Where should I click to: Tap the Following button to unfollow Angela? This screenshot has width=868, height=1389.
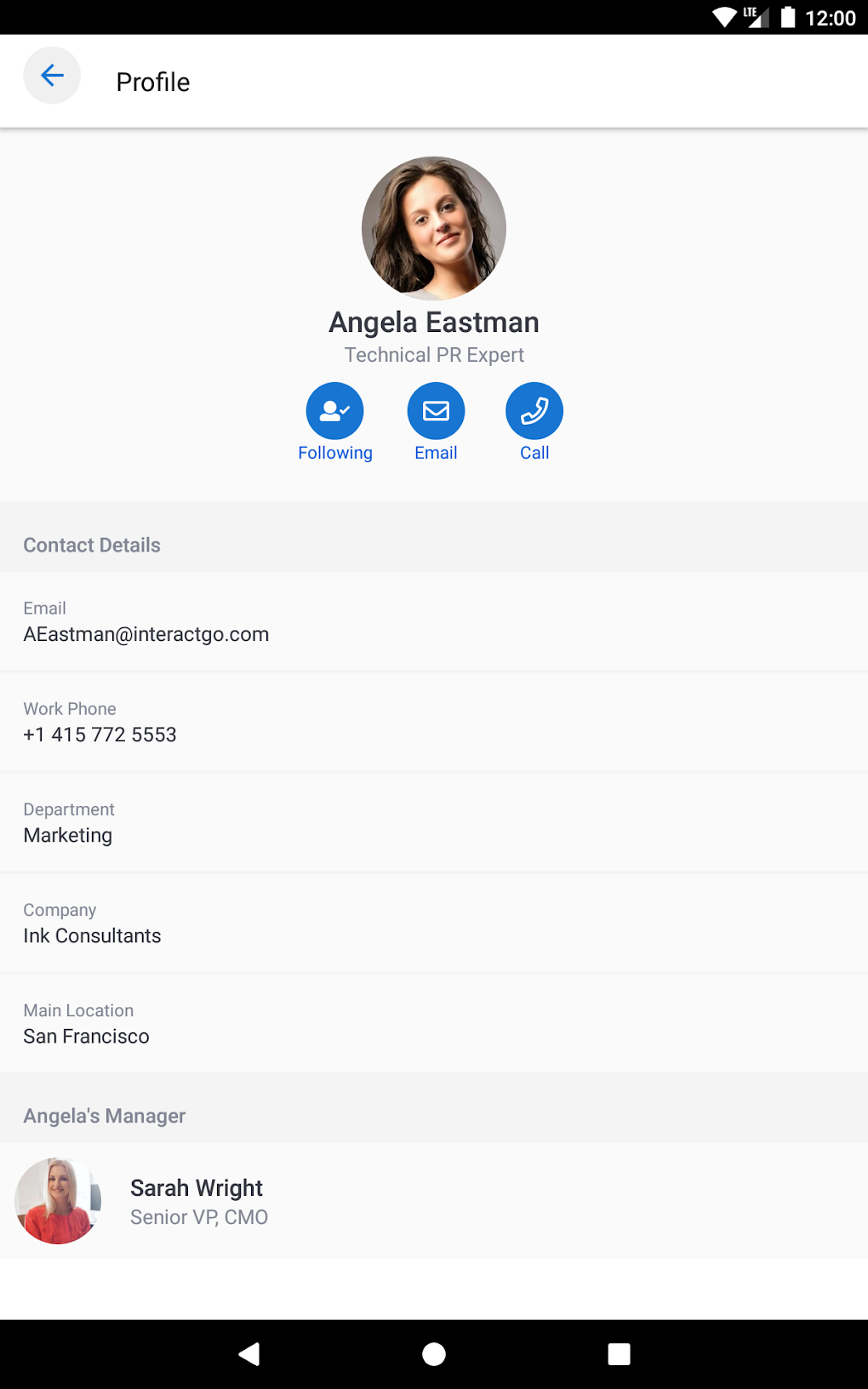[334, 412]
